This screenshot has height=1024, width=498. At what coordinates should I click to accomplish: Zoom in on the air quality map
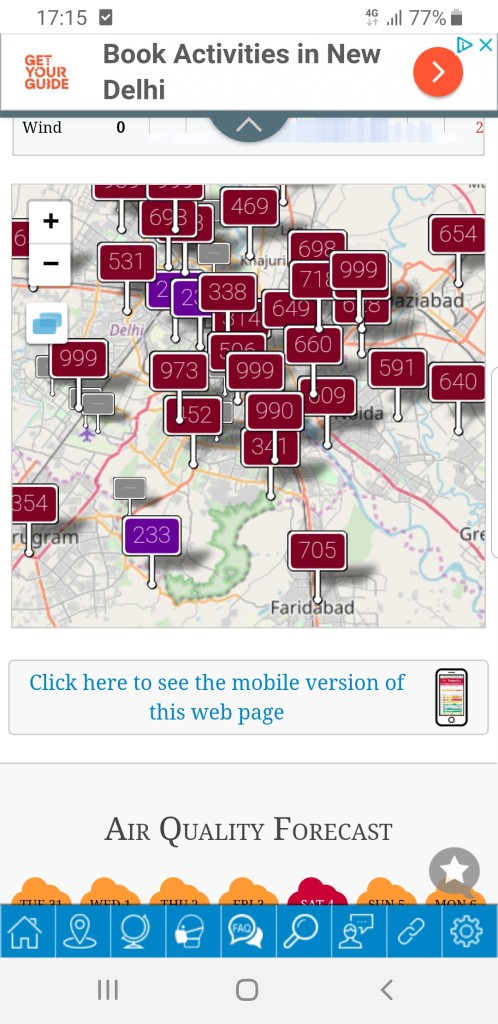[x=50, y=221]
